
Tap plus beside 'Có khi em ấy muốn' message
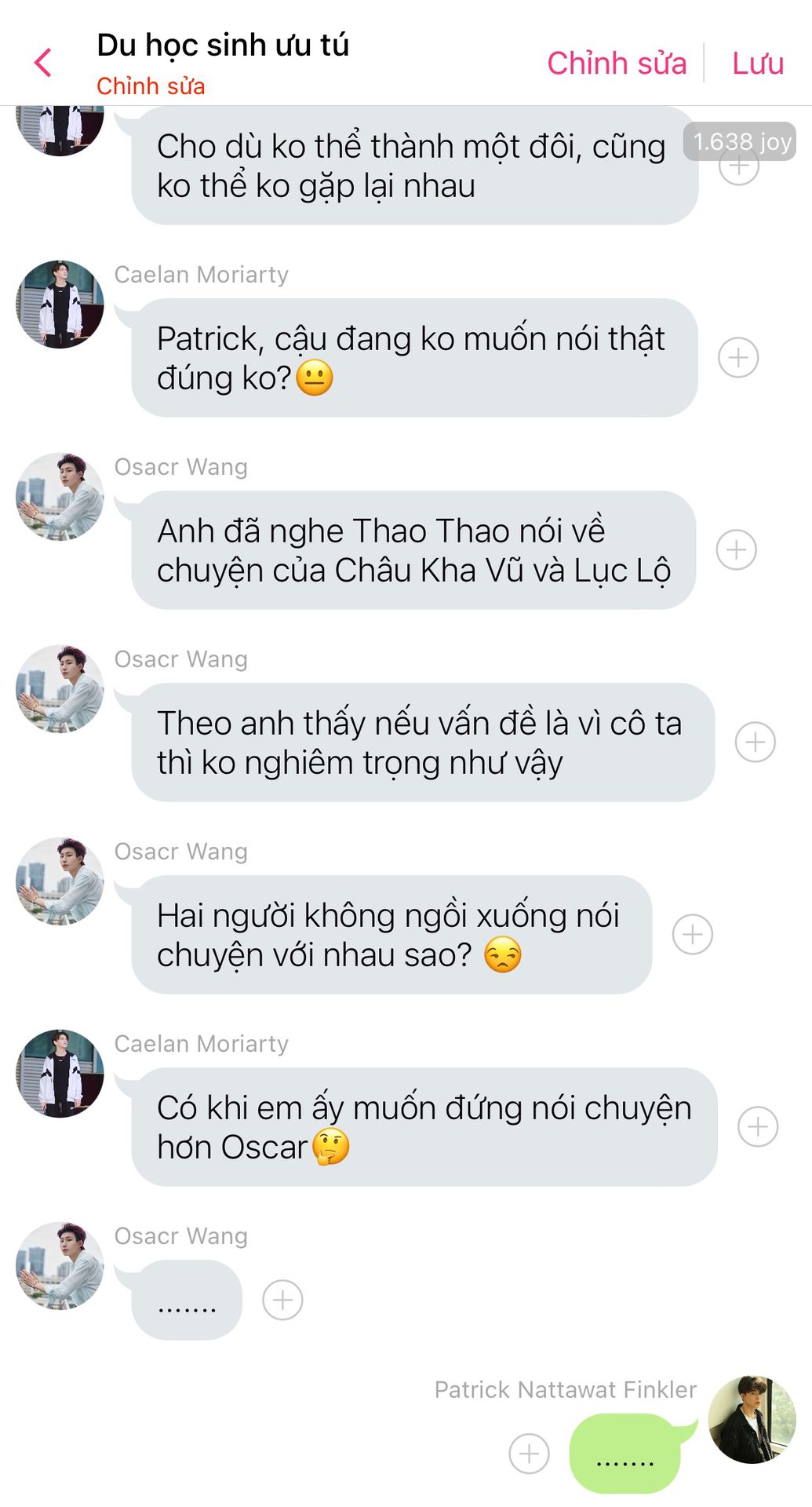(758, 1127)
